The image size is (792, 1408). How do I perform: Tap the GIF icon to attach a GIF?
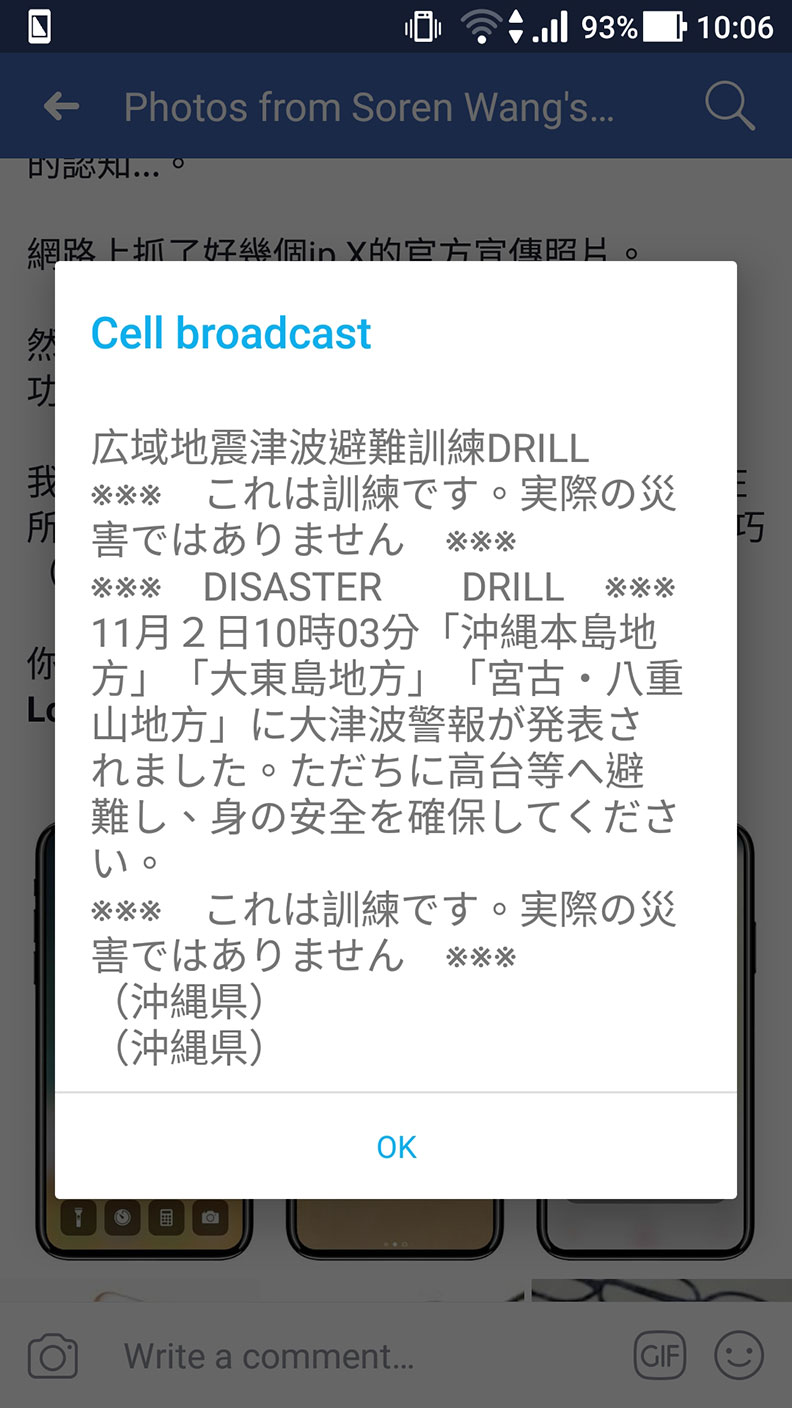[x=660, y=1356]
